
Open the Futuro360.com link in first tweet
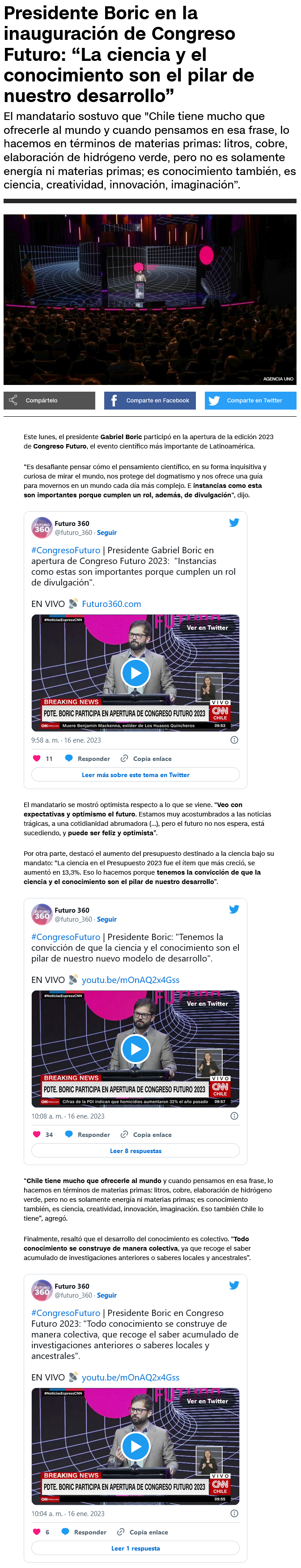[x=111, y=604]
